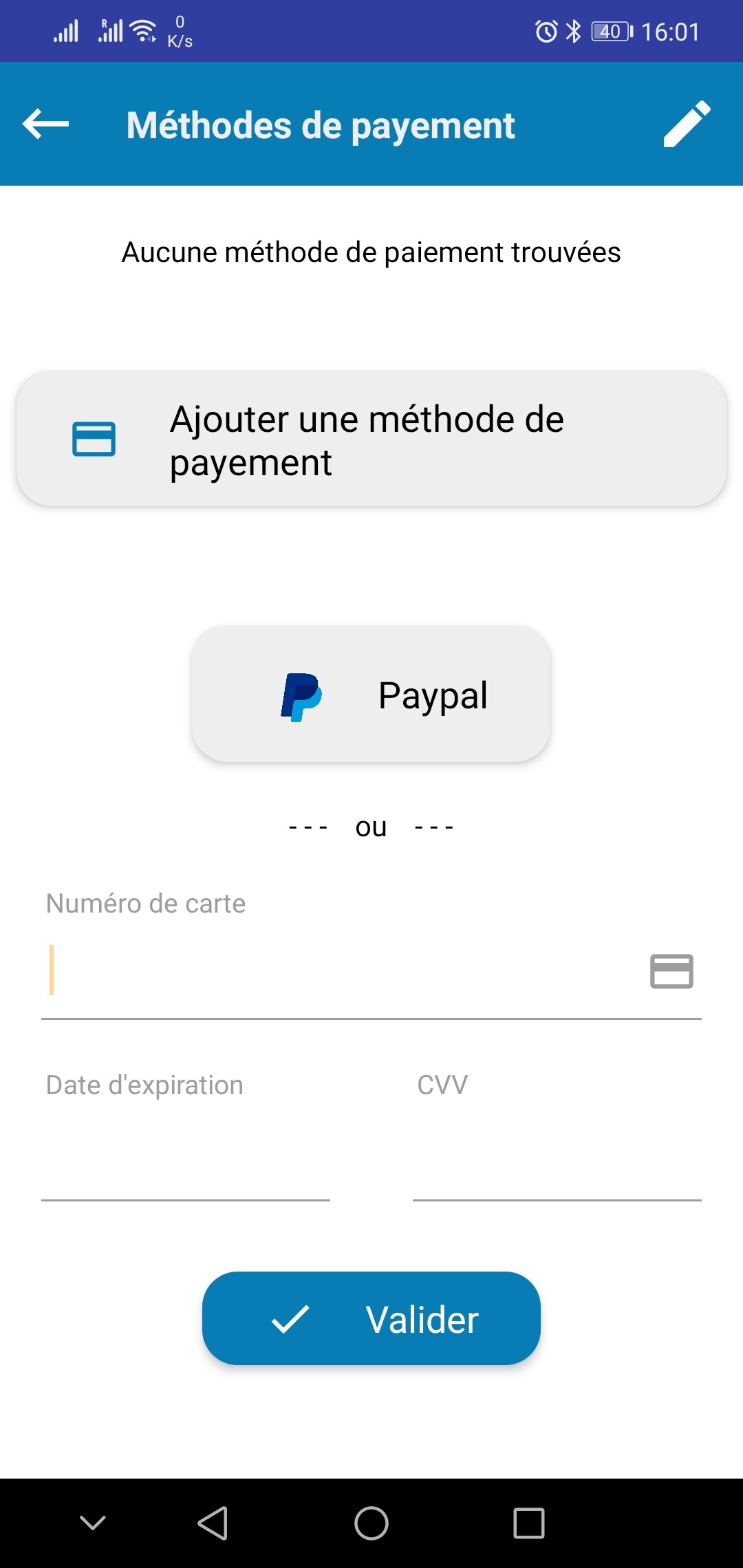This screenshot has width=743, height=1568.
Task: Go back using the header arrow
Action: click(46, 124)
